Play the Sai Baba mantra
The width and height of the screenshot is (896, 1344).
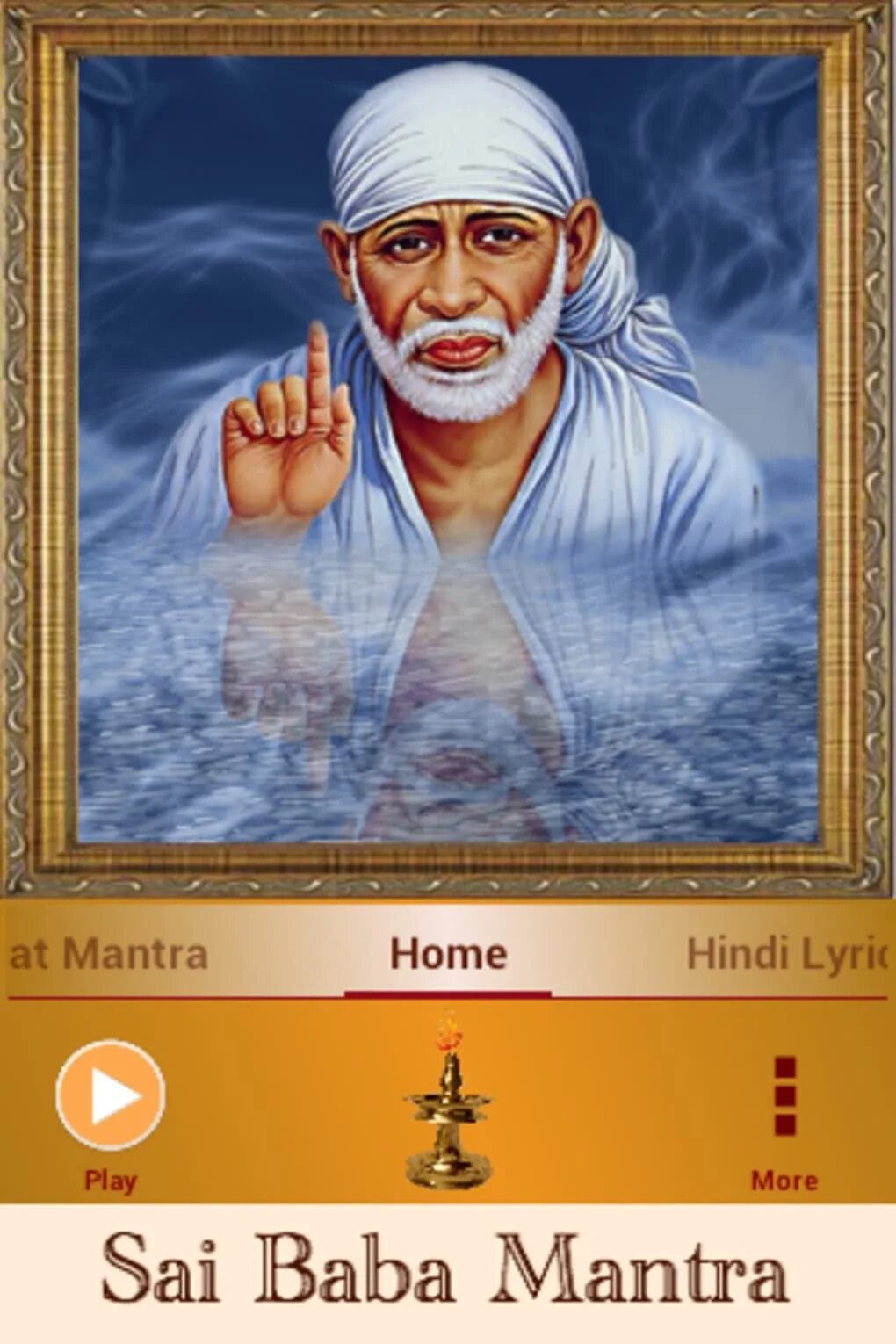(111, 1095)
